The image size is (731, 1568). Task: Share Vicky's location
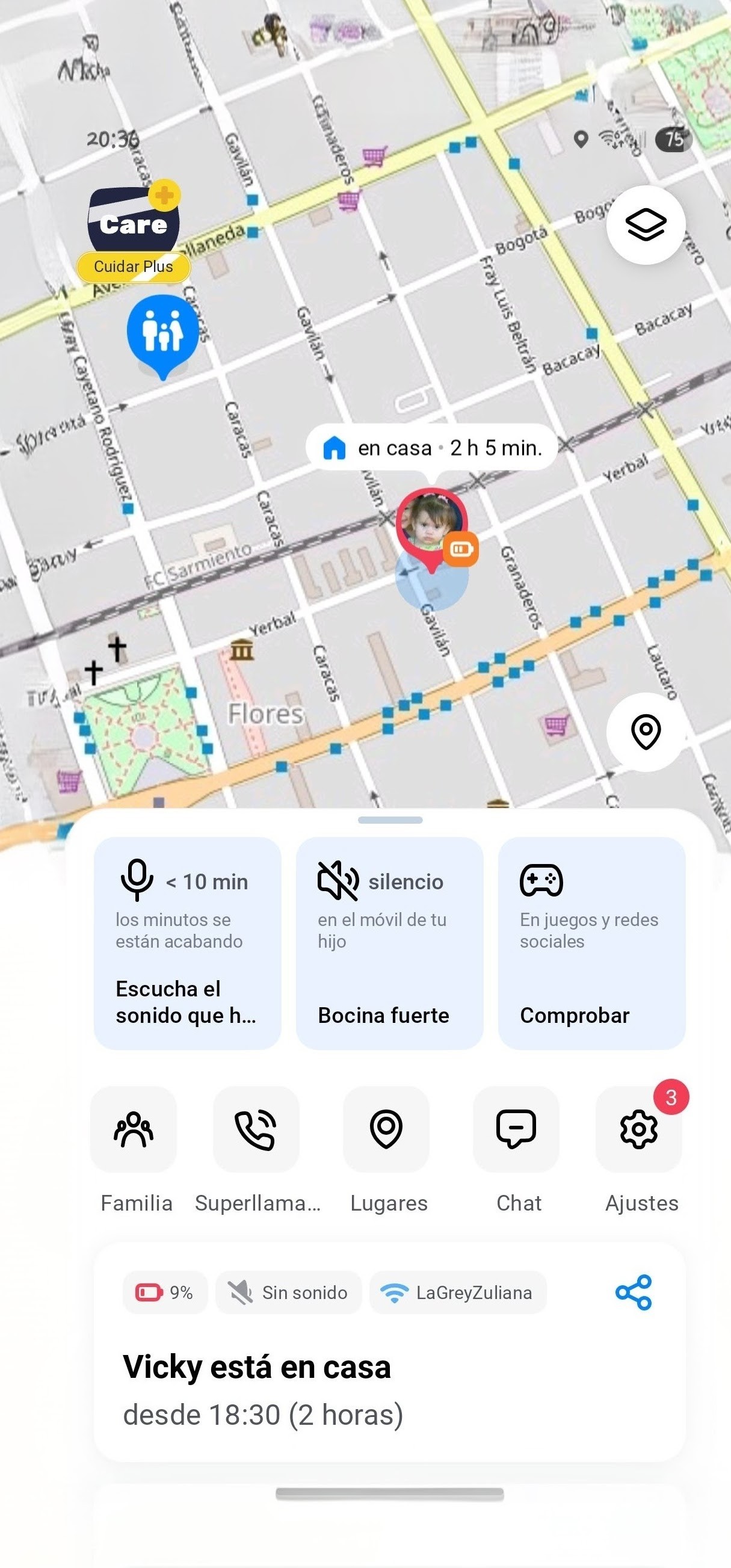(633, 1292)
